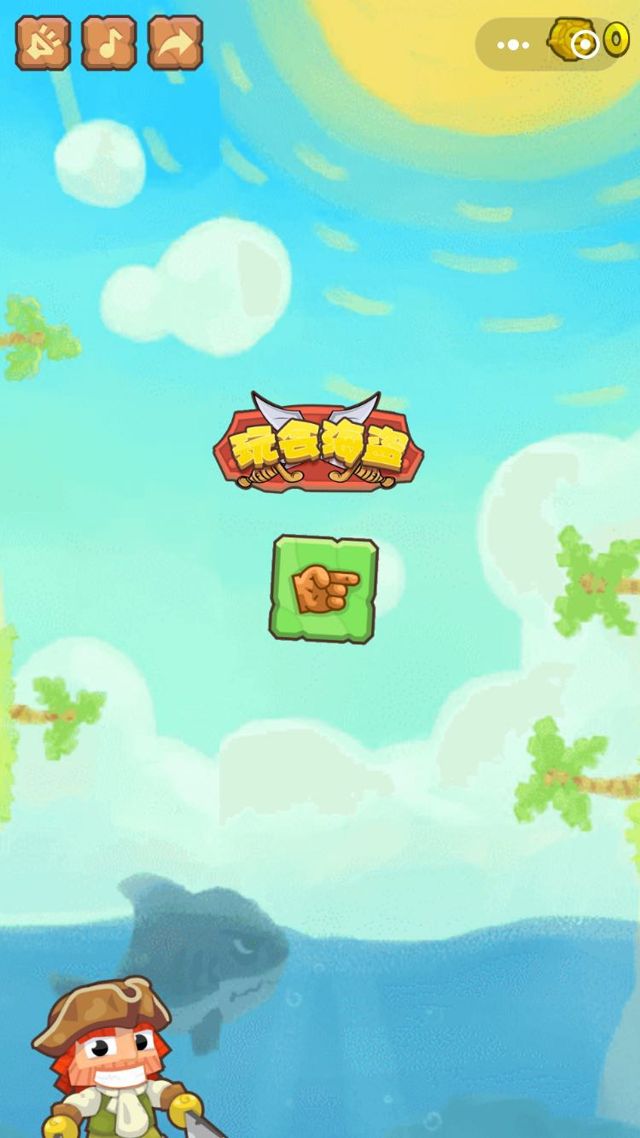640x1138 pixels.
Task: Open the mini program three-dots menu
Action: [x=513, y=45]
